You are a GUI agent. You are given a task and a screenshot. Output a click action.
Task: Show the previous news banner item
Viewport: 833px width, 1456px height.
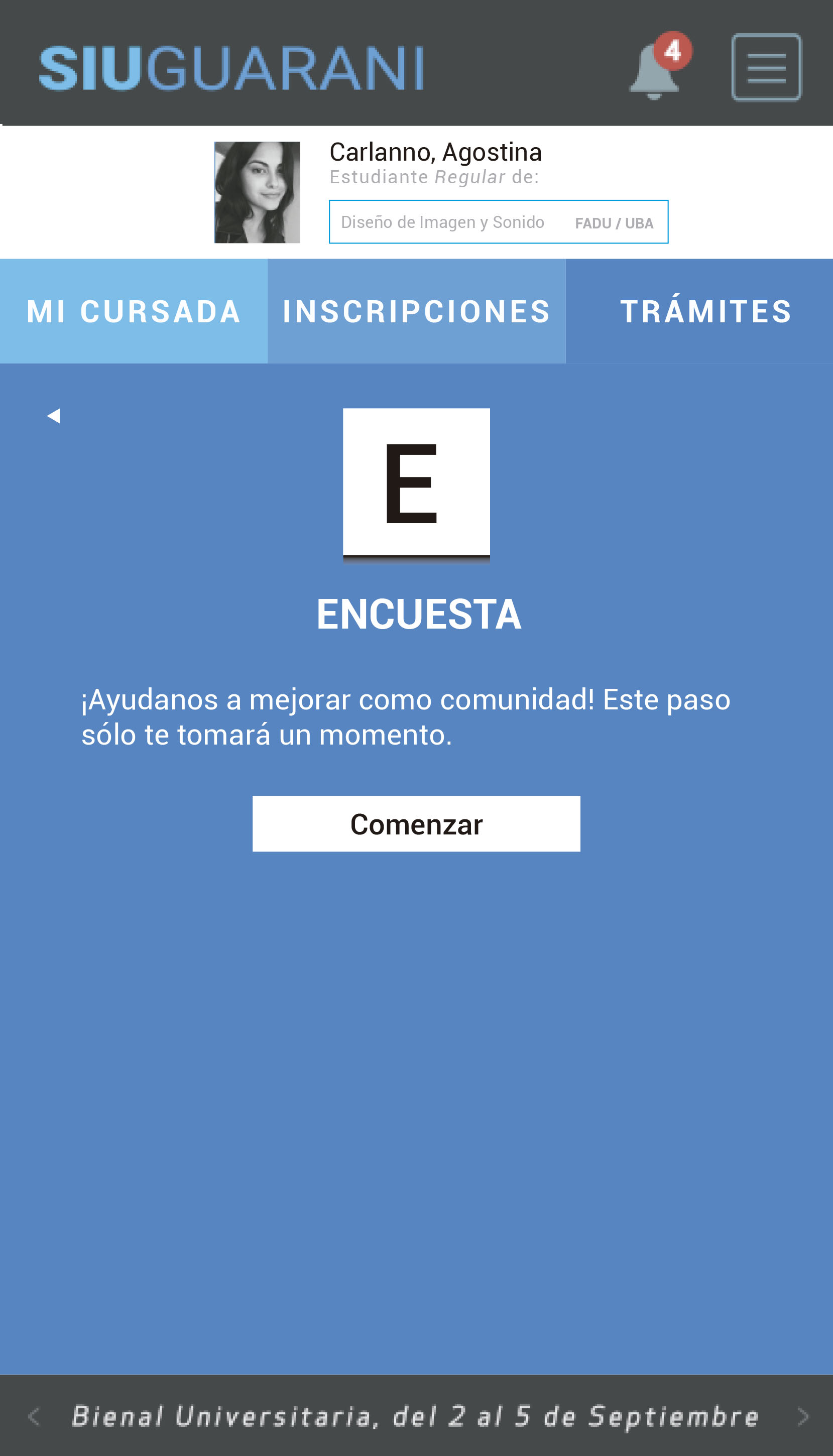click(x=34, y=1416)
